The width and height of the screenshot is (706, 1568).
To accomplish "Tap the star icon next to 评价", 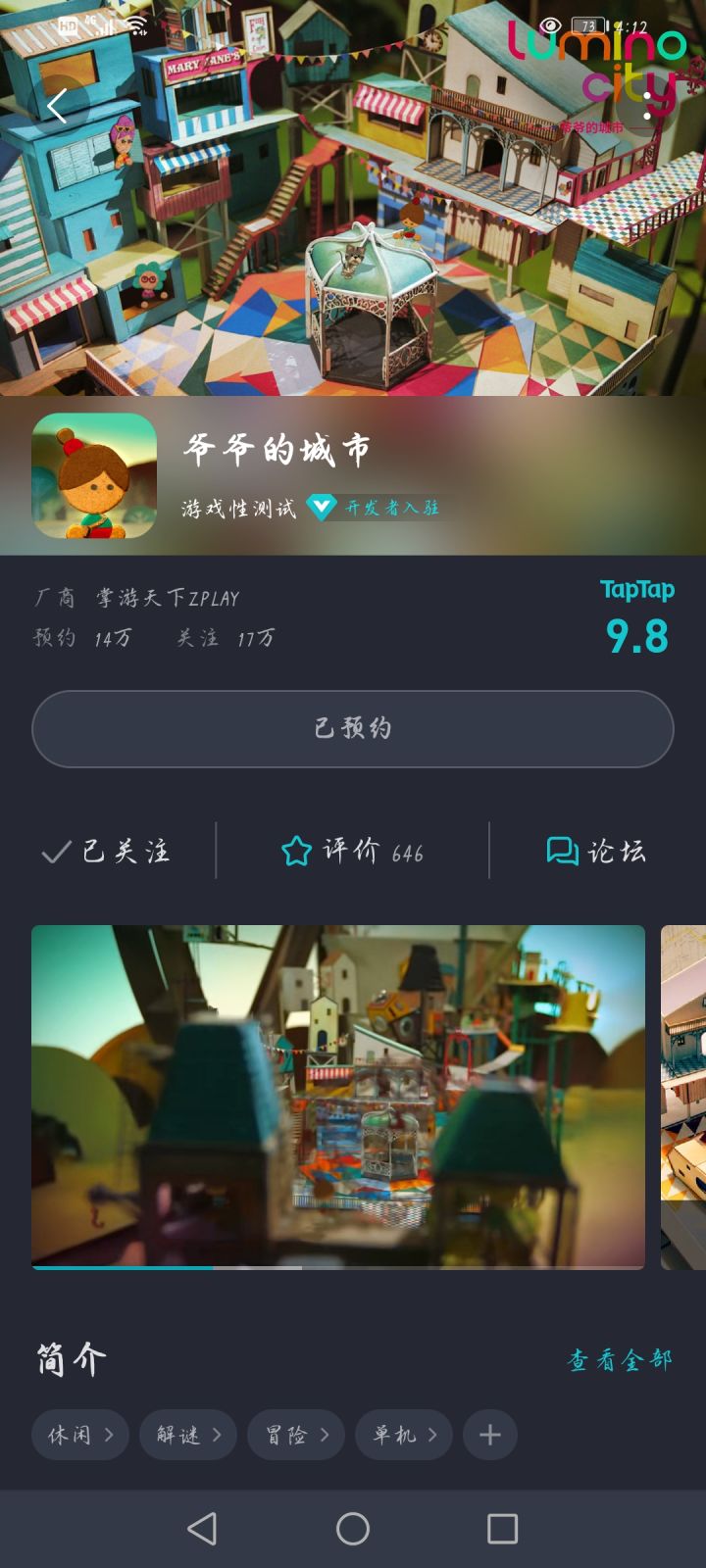I will click(x=295, y=852).
